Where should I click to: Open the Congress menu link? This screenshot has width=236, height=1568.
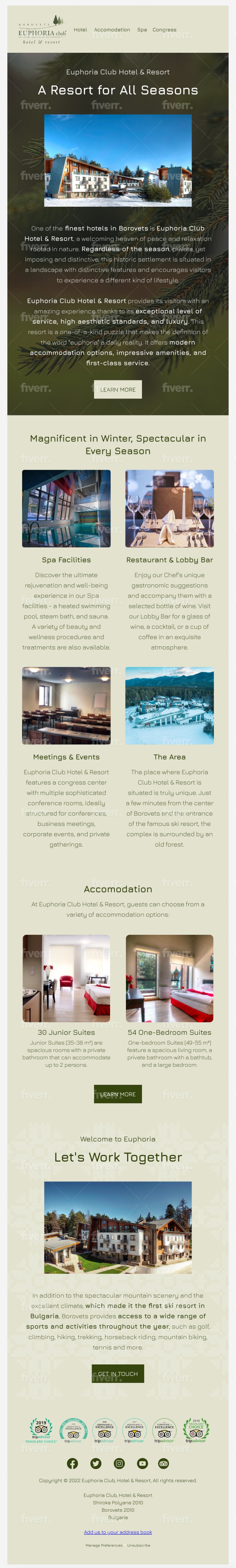point(164,29)
